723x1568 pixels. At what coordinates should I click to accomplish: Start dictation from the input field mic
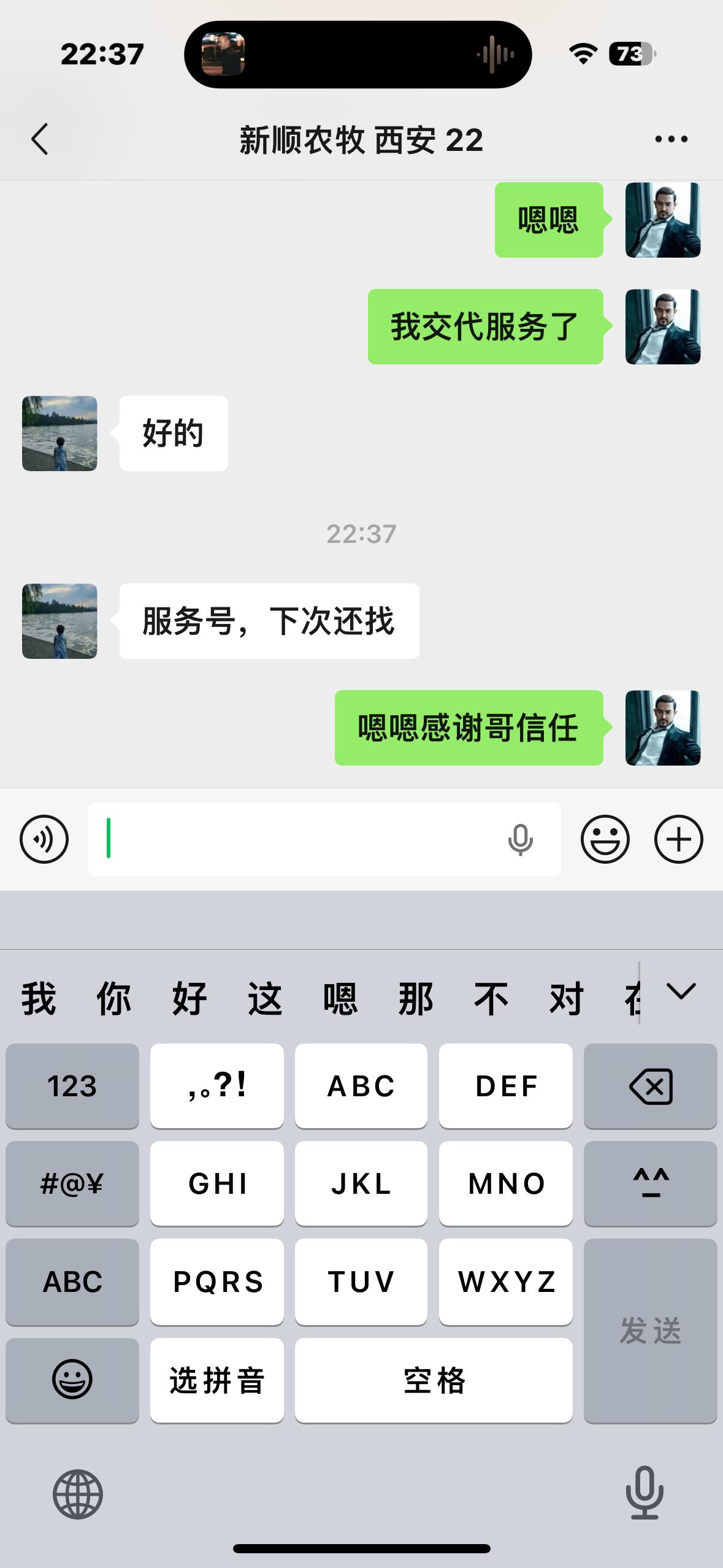[520, 839]
